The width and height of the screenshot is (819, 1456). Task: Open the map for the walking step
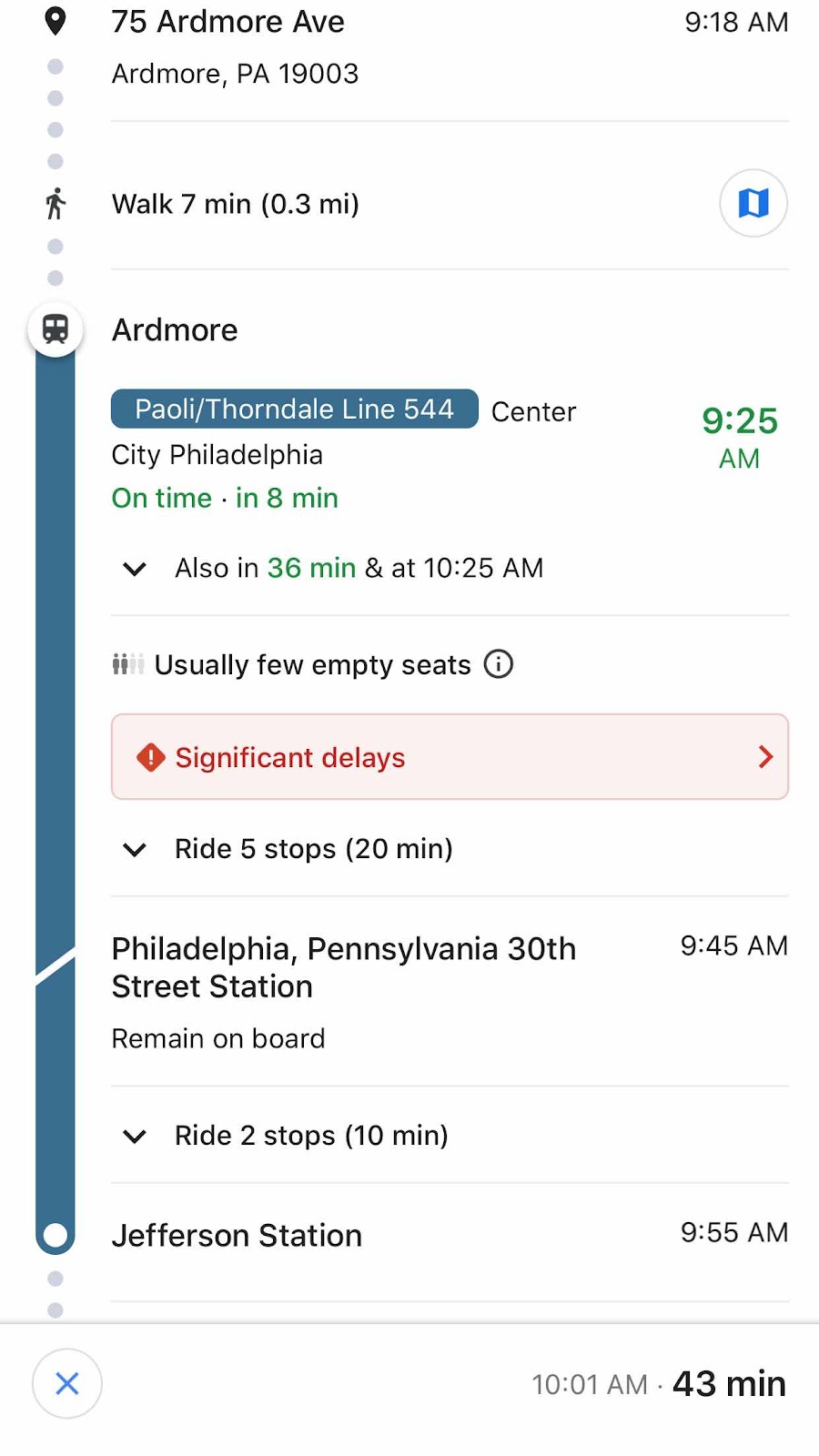point(753,203)
